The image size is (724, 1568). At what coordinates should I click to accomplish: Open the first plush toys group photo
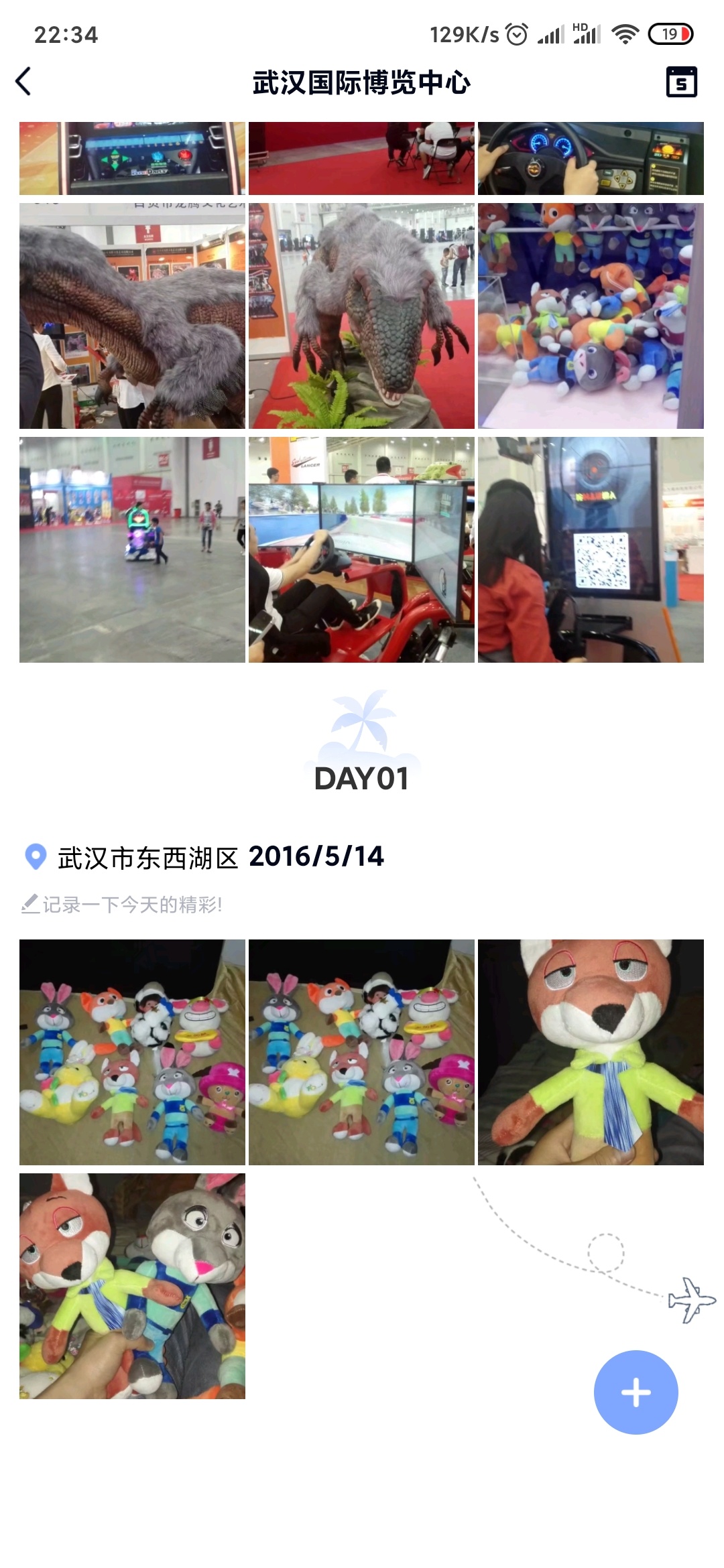coord(132,1052)
